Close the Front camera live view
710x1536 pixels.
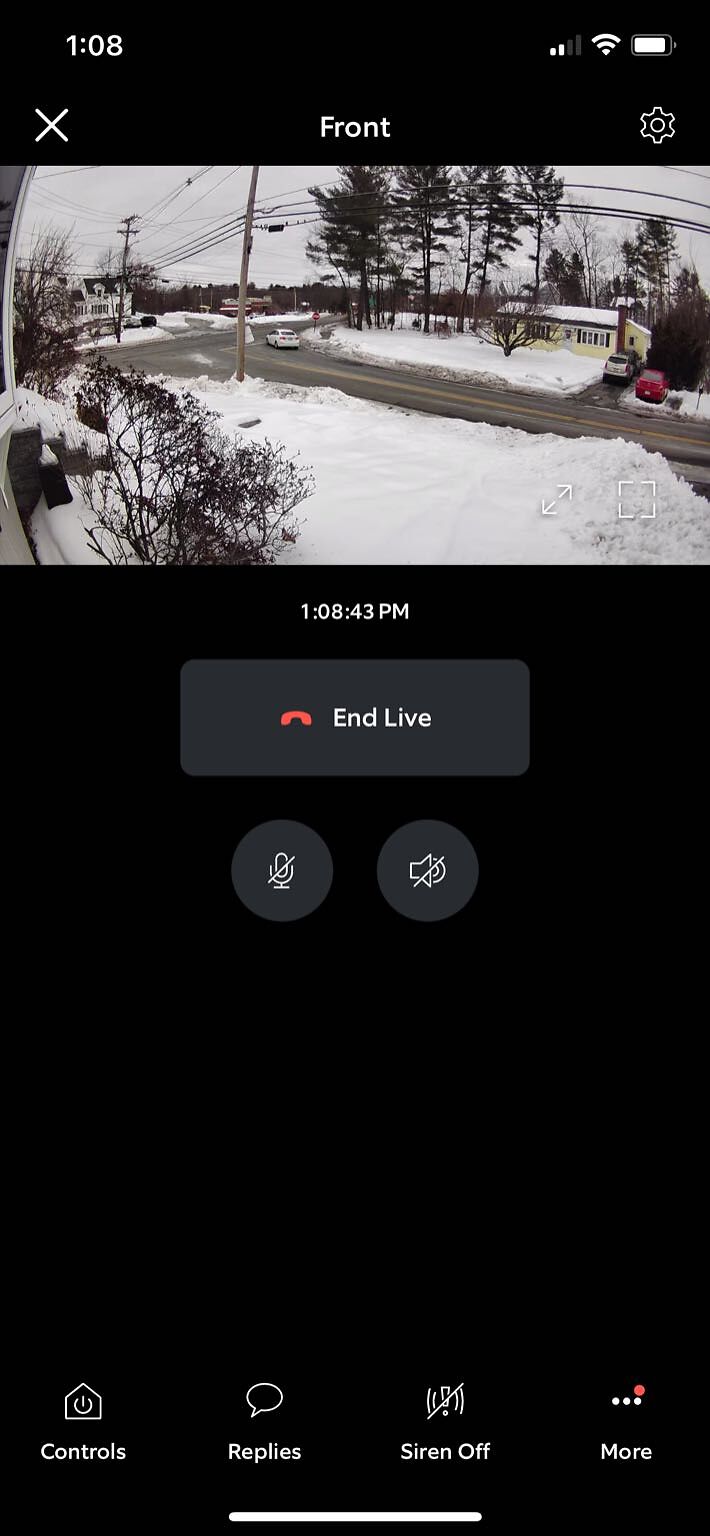[x=52, y=126]
